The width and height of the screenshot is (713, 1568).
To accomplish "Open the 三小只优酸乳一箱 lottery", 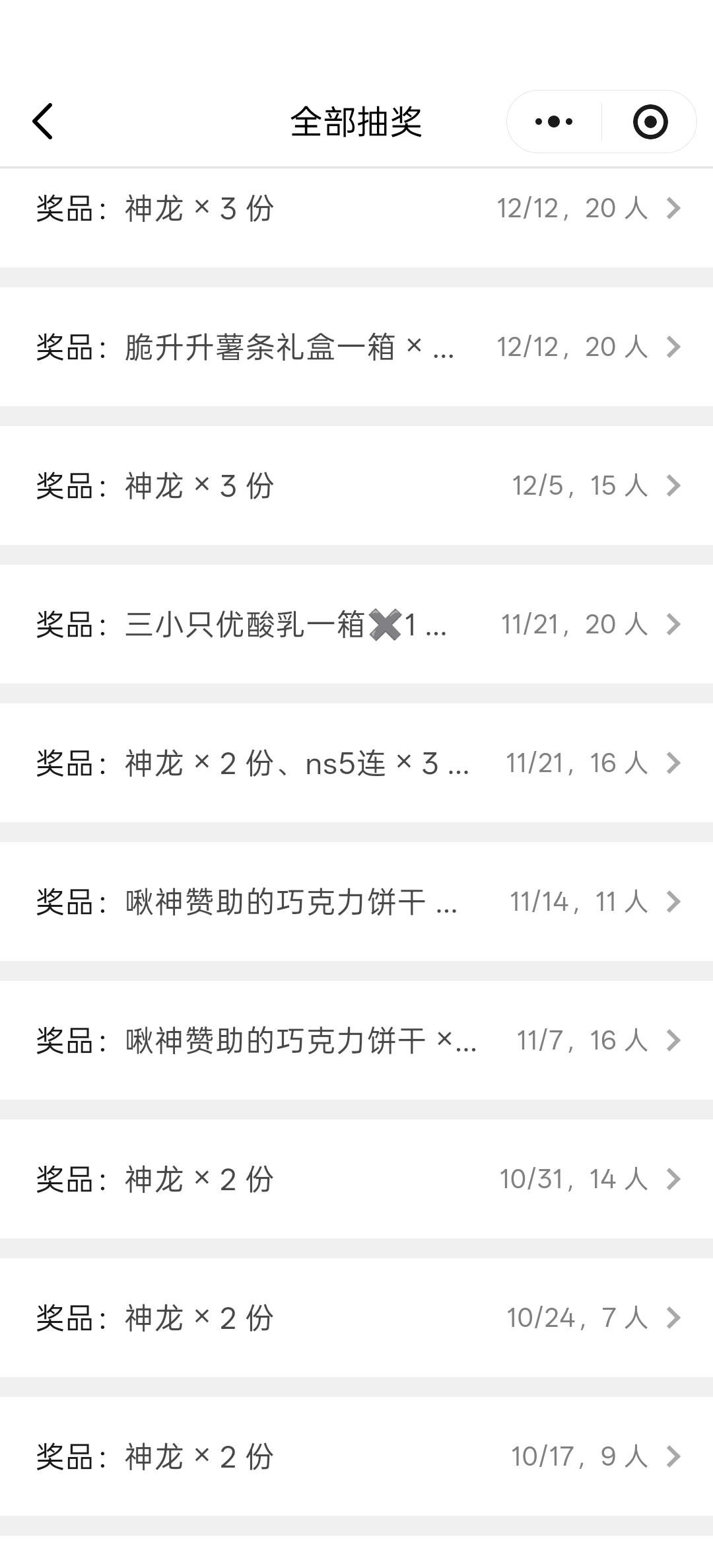I will (x=356, y=624).
